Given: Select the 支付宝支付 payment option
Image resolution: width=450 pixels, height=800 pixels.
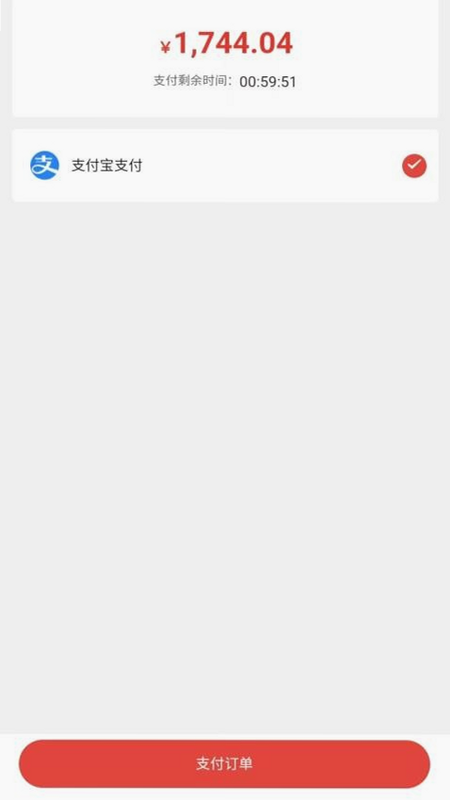Looking at the screenshot, I should 225,166.
